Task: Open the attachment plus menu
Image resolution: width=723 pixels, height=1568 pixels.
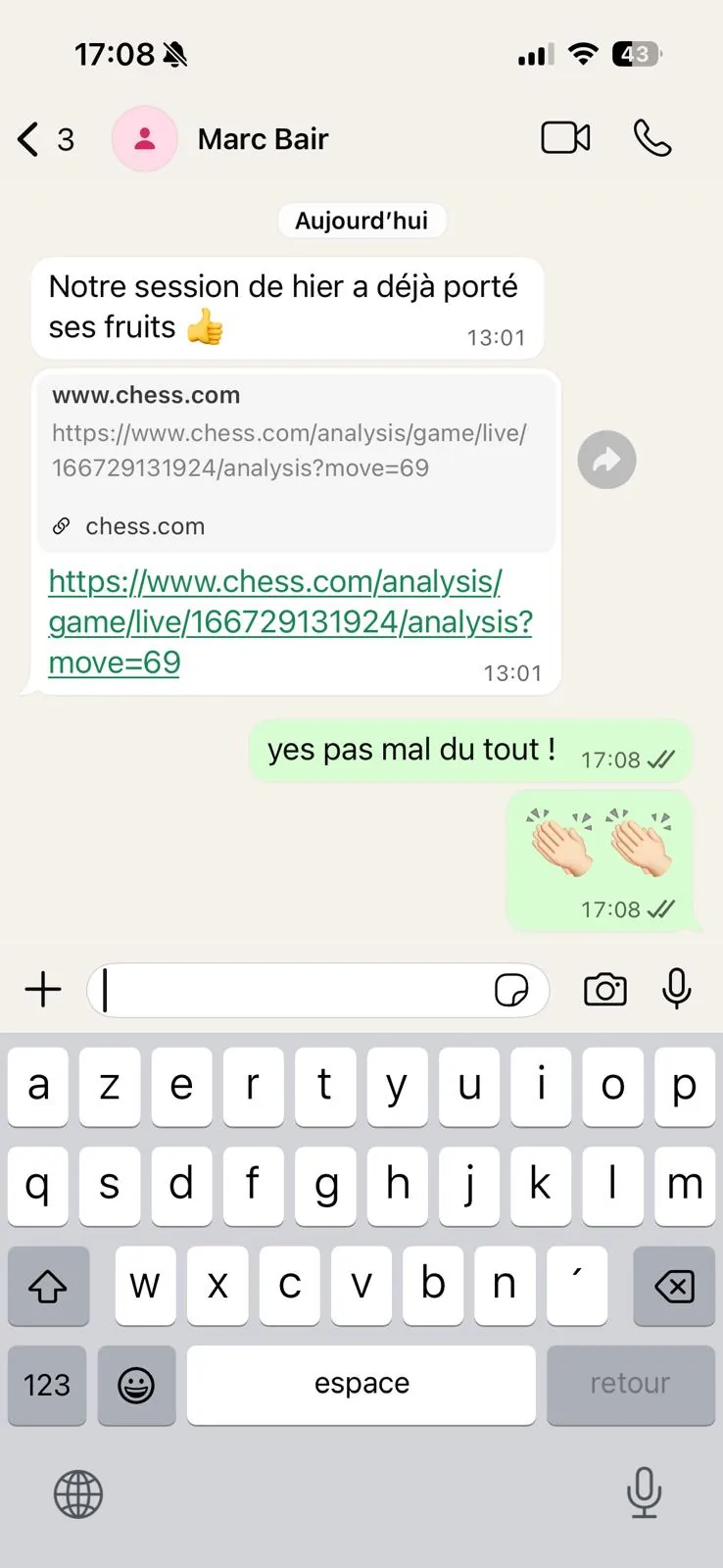Action: 43,990
